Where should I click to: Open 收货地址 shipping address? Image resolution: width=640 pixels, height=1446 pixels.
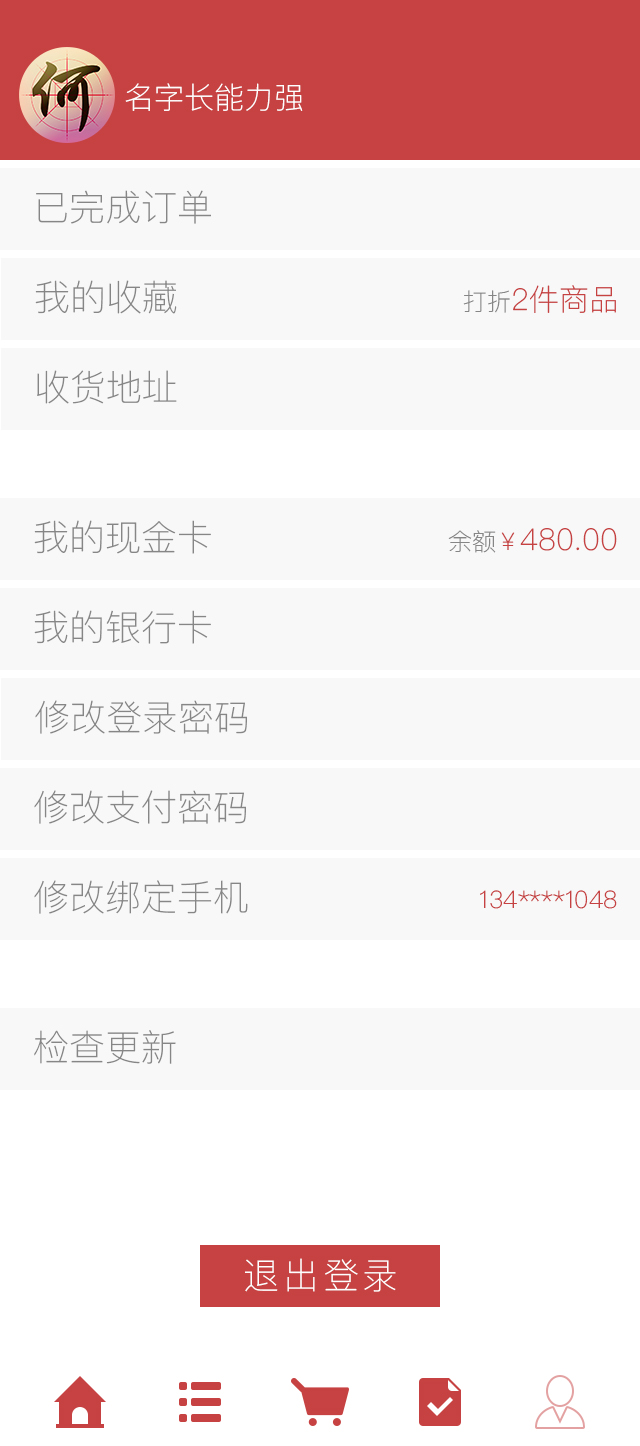click(x=320, y=389)
